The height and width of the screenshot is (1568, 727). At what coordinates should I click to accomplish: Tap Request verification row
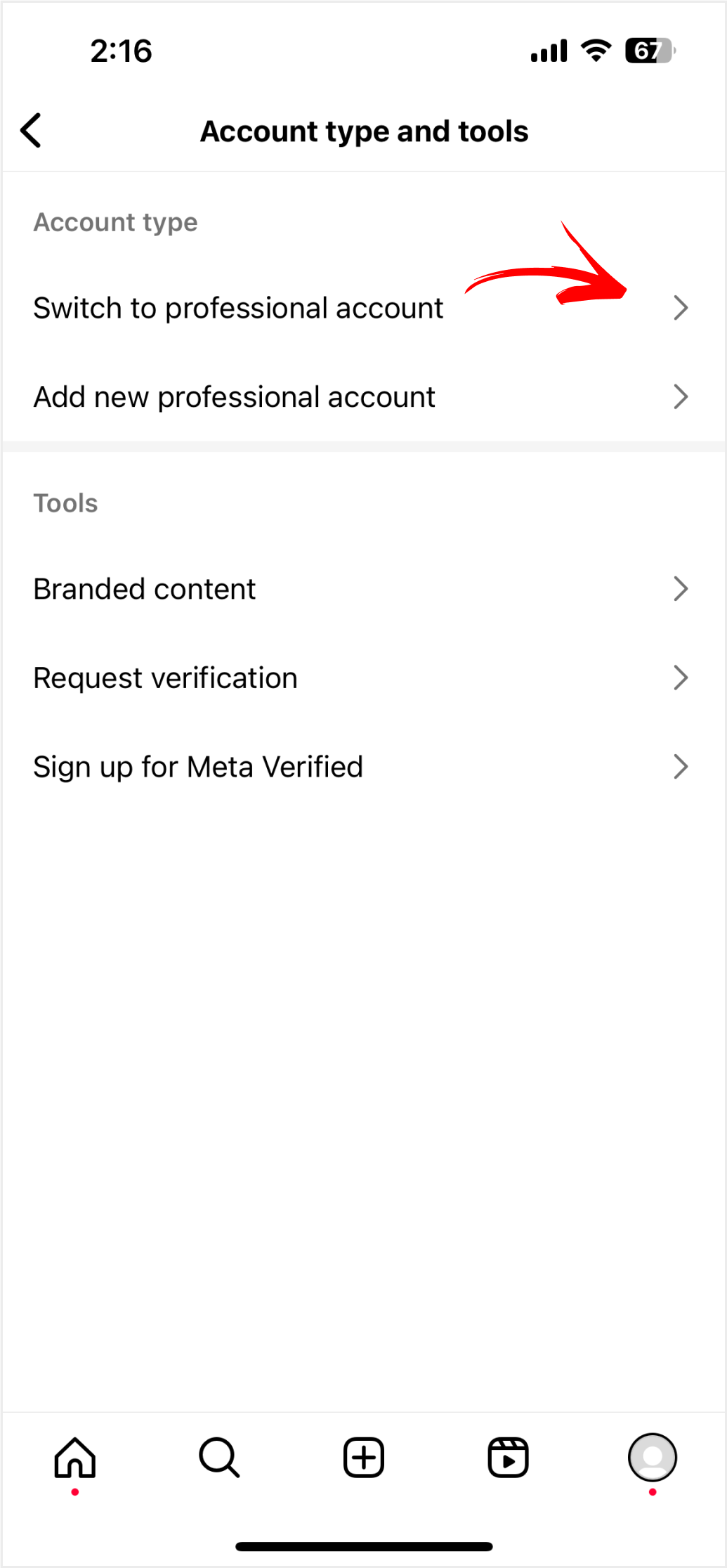(363, 678)
